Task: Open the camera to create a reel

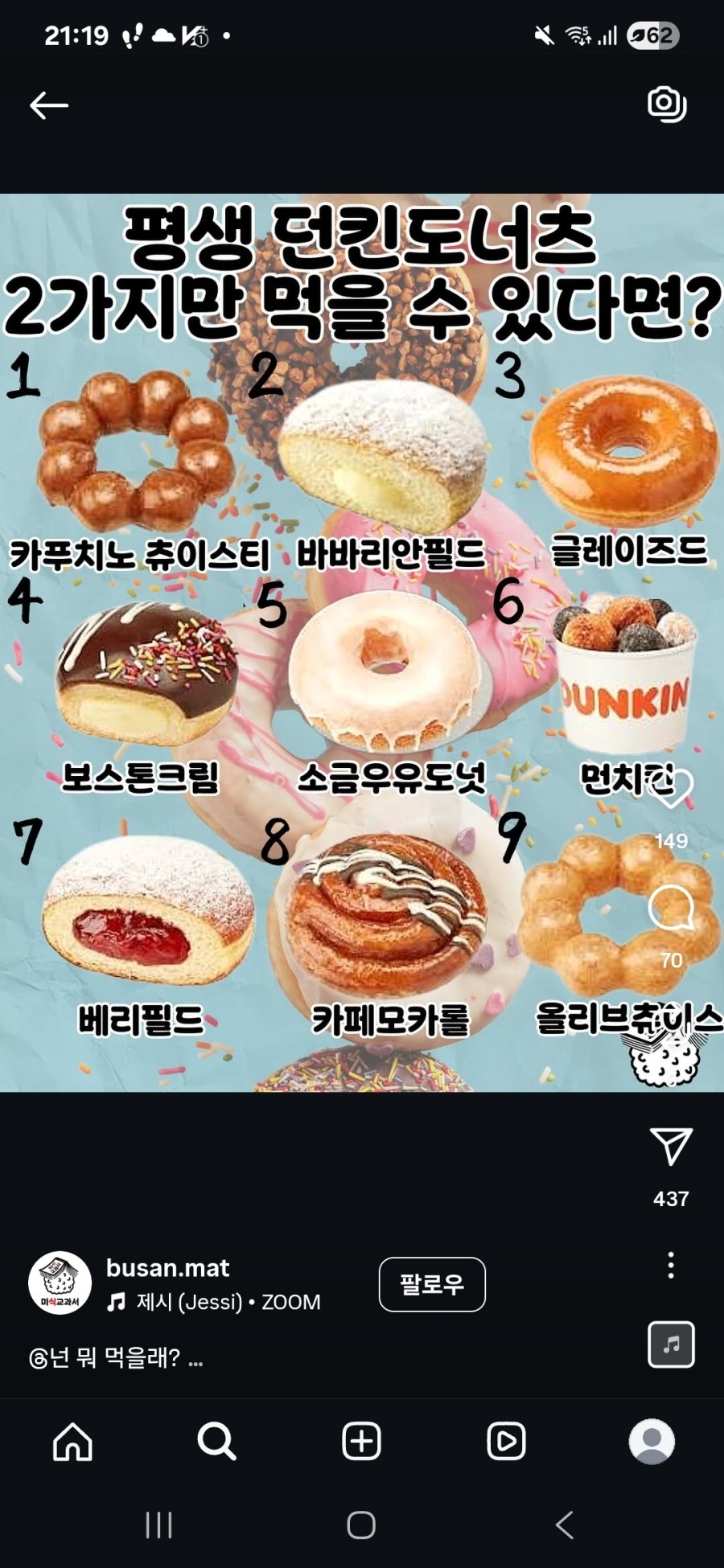Action: click(667, 104)
